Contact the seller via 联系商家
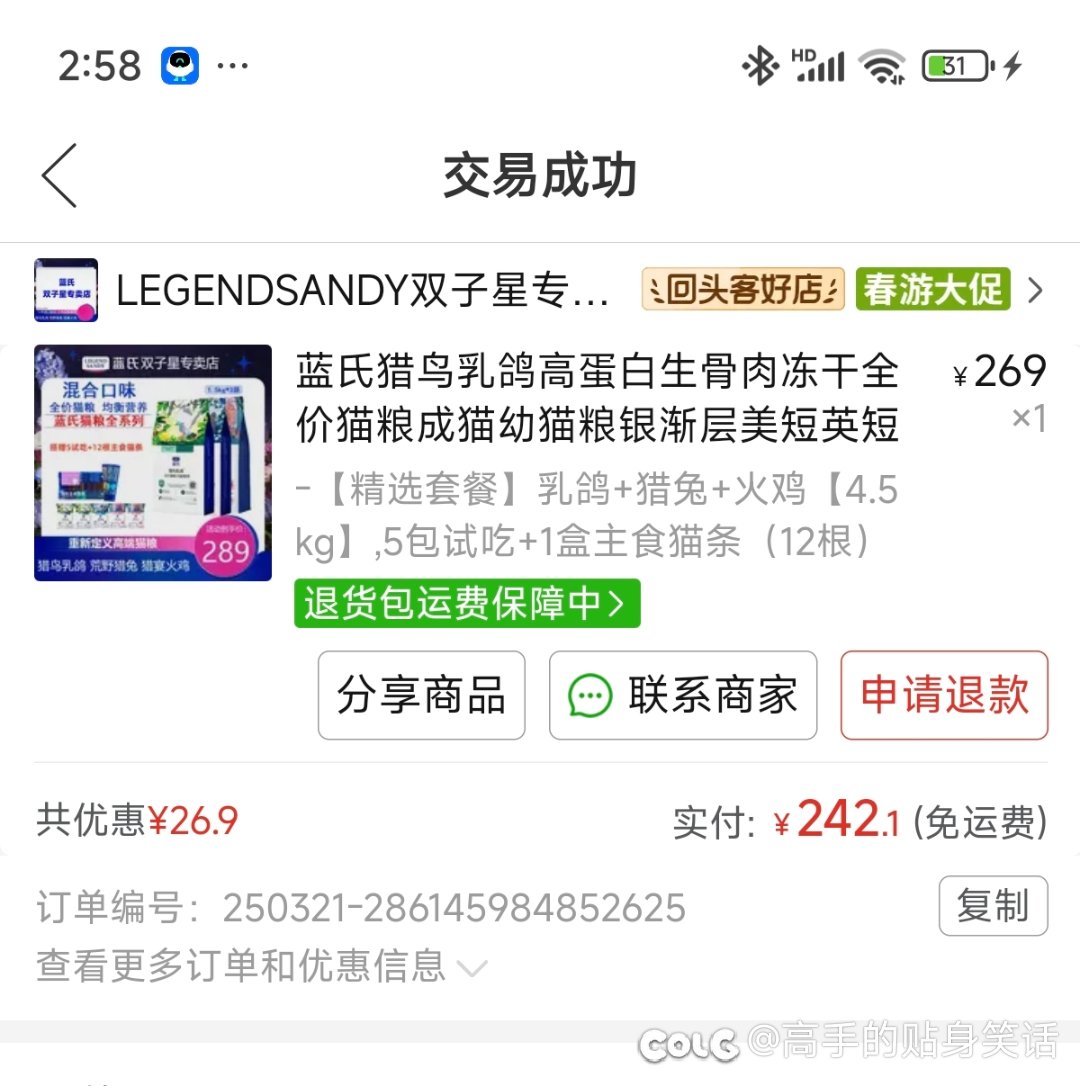 [682, 695]
